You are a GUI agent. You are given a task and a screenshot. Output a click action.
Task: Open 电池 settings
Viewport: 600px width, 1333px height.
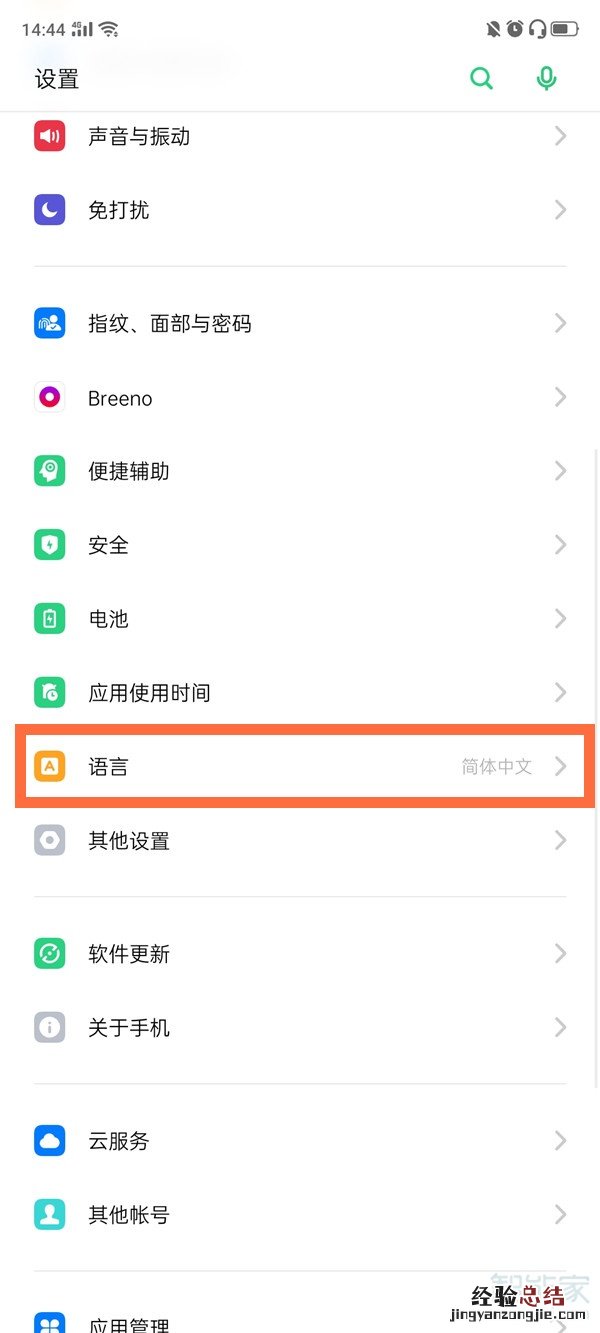pyautogui.click(x=300, y=619)
